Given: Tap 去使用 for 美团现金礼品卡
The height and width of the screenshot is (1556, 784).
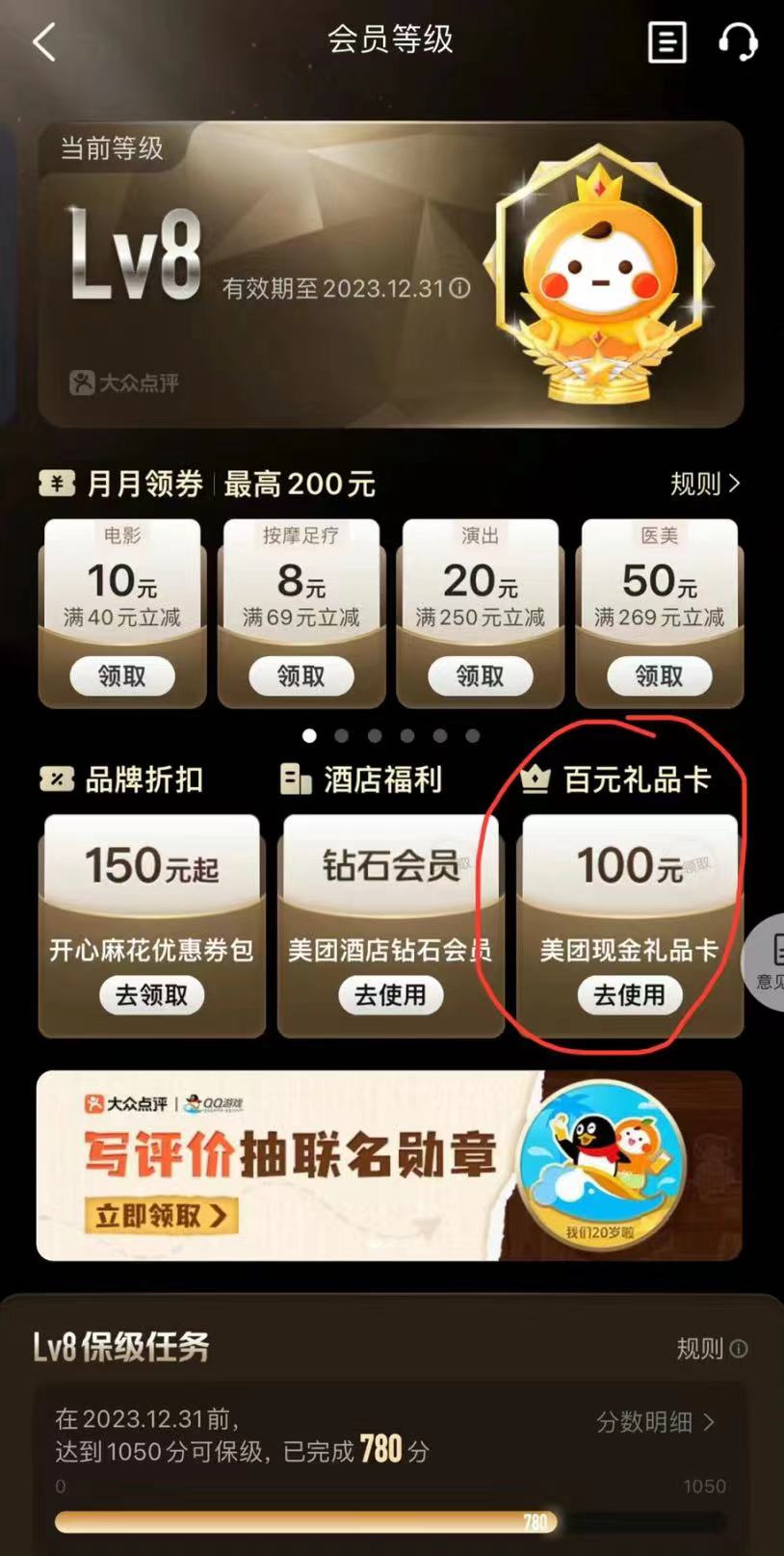Looking at the screenshot, I should (629, 995).
